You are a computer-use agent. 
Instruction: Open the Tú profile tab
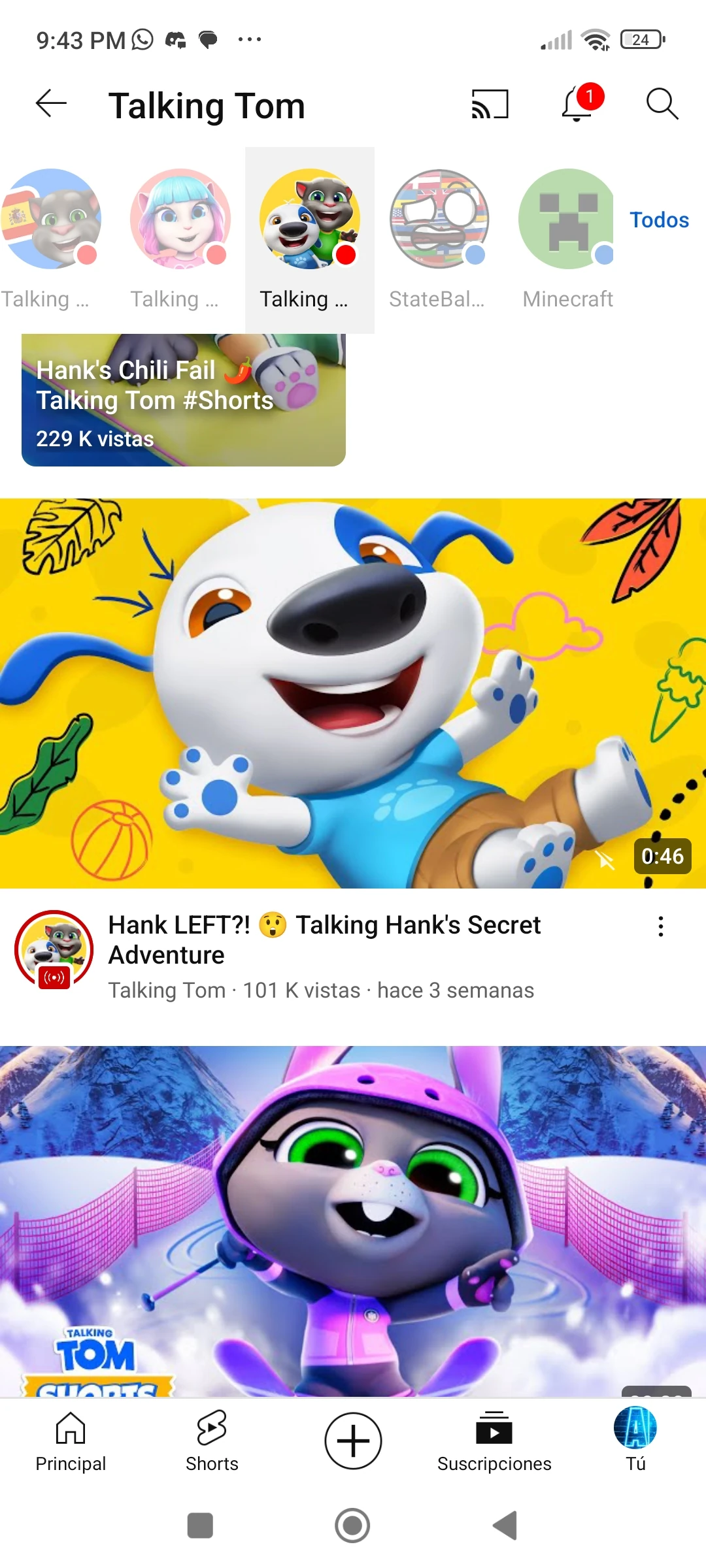coord(635,1441)
